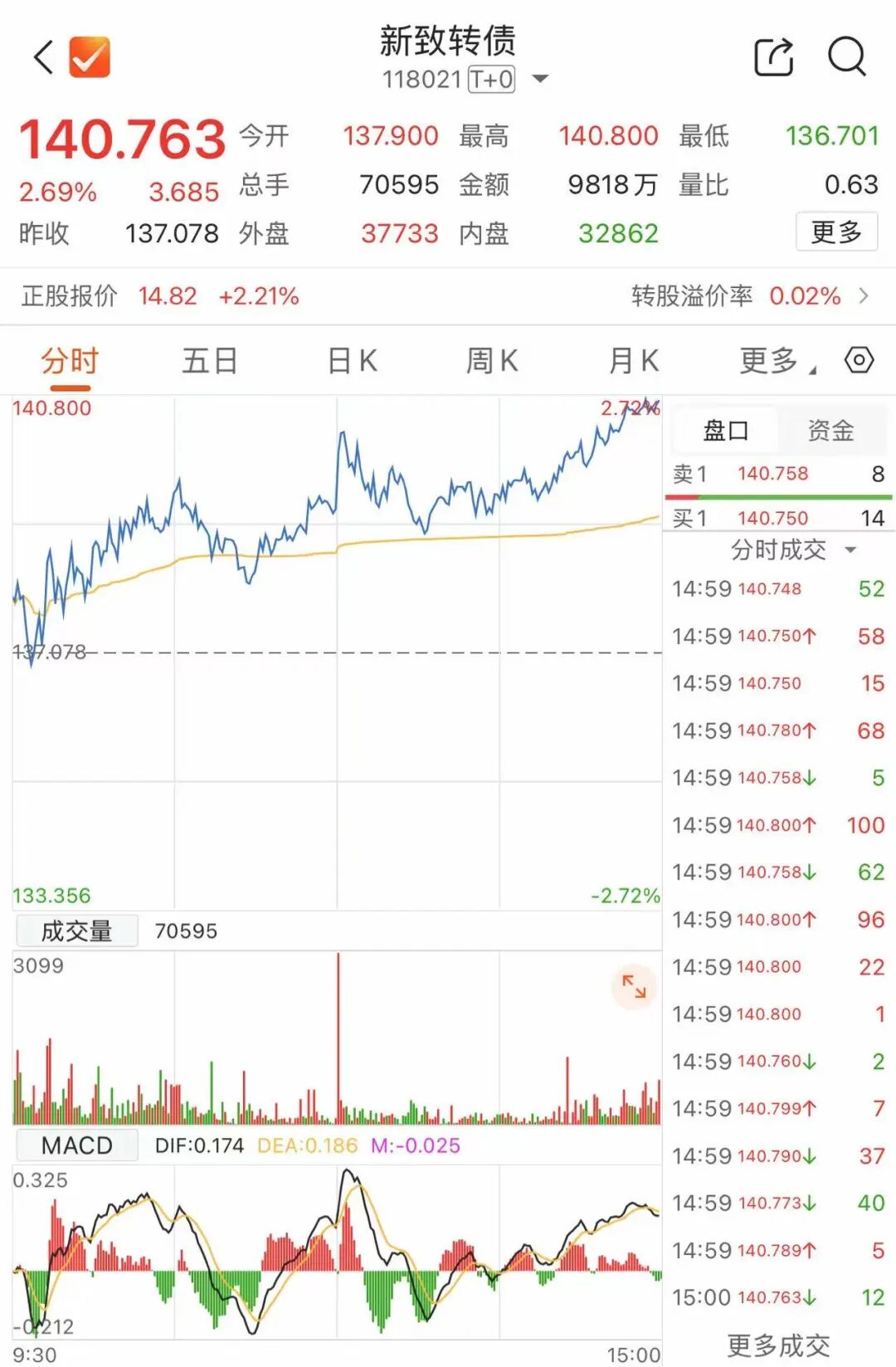The height and width of the screenshot is (1367, 896).
Task: Share this 新致转债 quote page
Action: tap(773, 57)
